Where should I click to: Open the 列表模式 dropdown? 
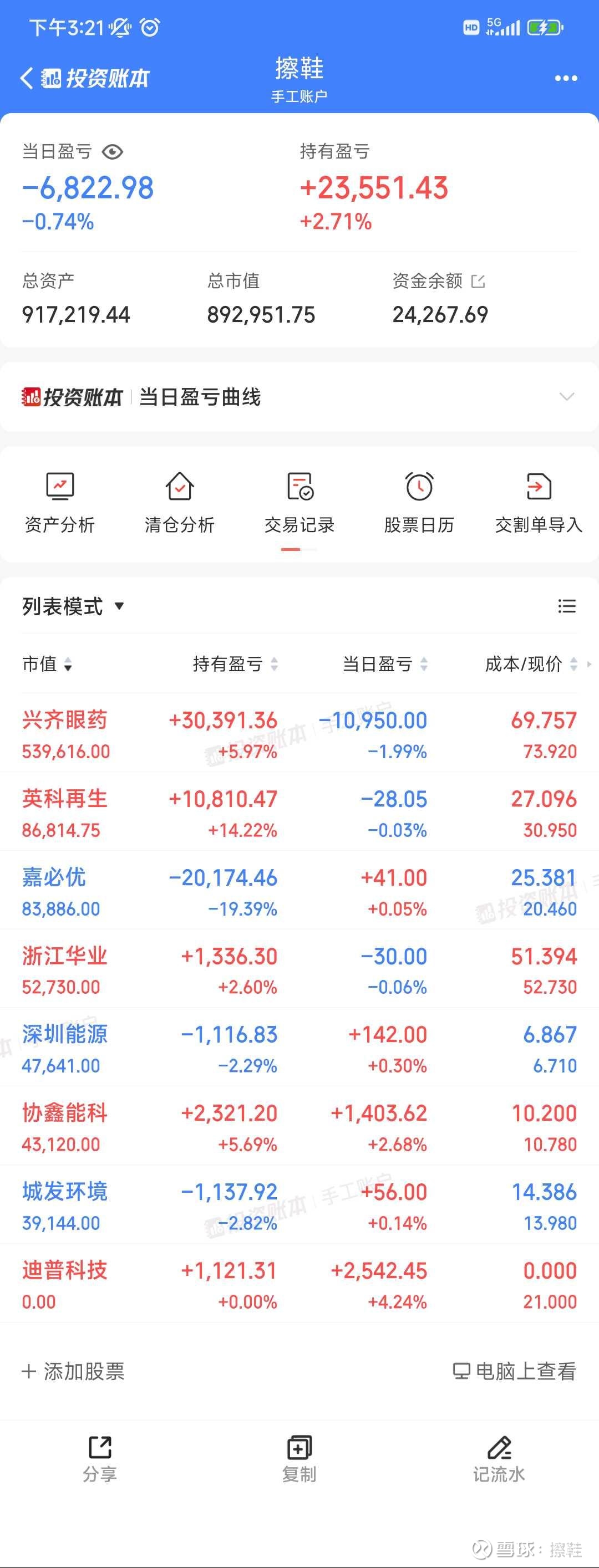(x=73, y=606)
